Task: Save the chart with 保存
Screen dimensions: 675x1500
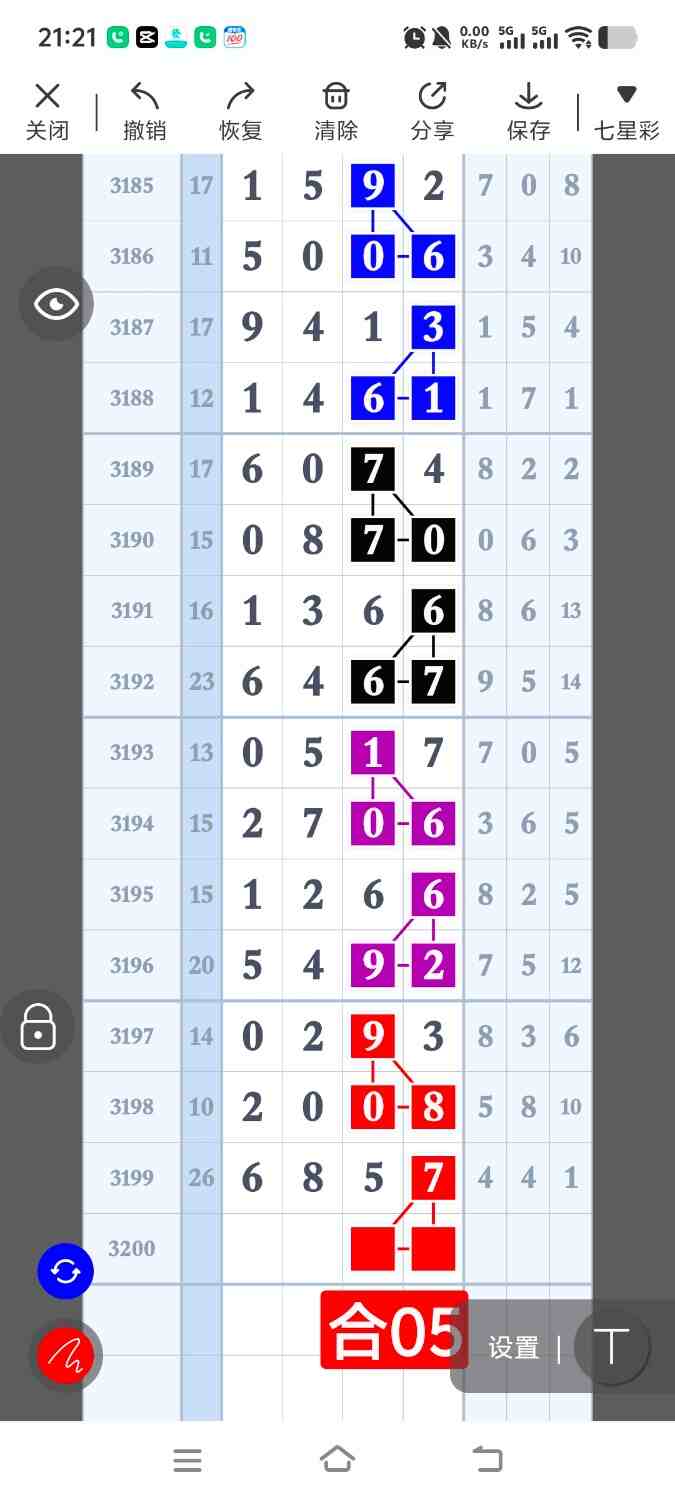Action: click(528, 111)
